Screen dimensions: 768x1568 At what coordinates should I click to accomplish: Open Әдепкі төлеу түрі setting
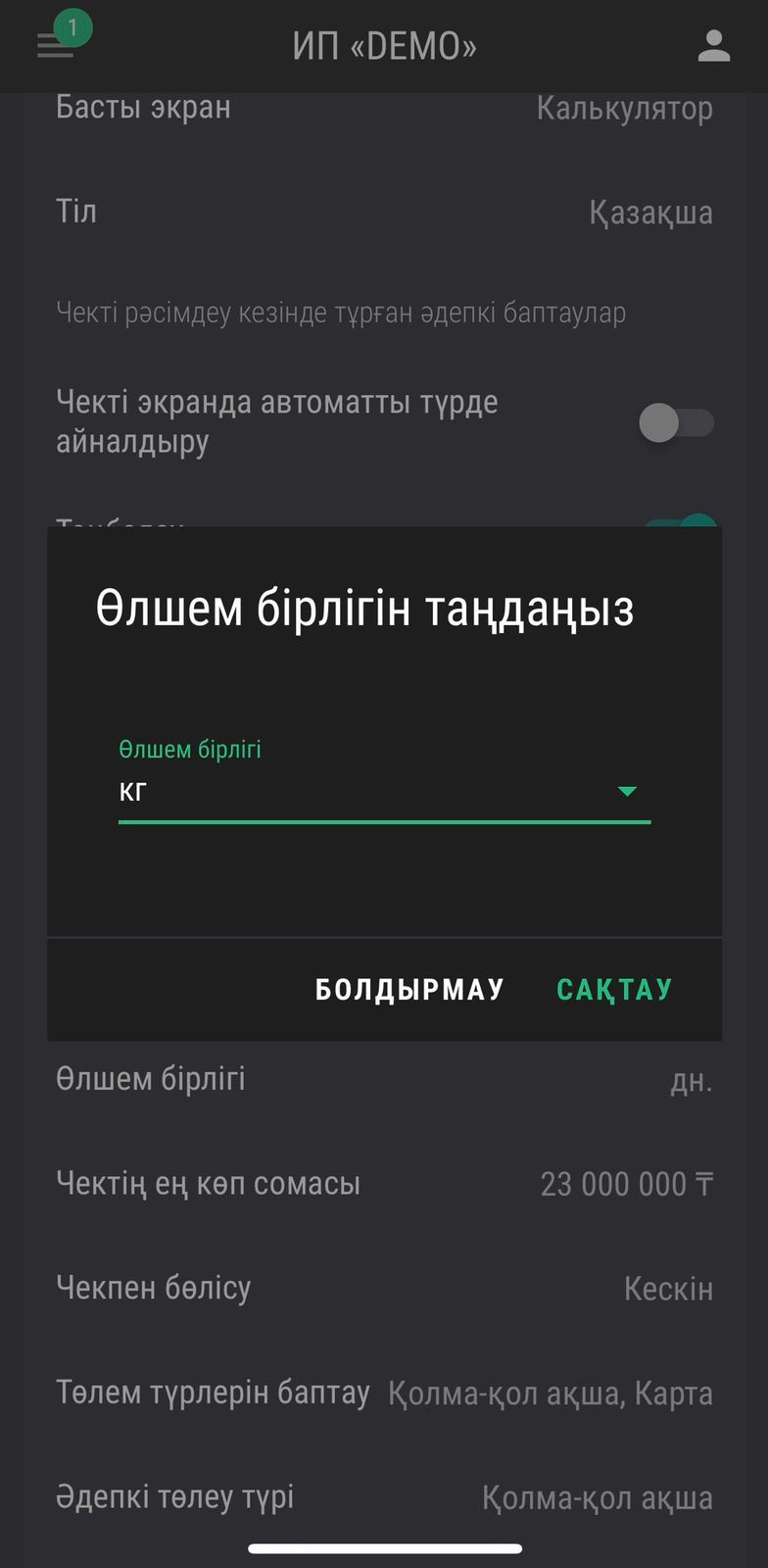(x=384, y=1497)
